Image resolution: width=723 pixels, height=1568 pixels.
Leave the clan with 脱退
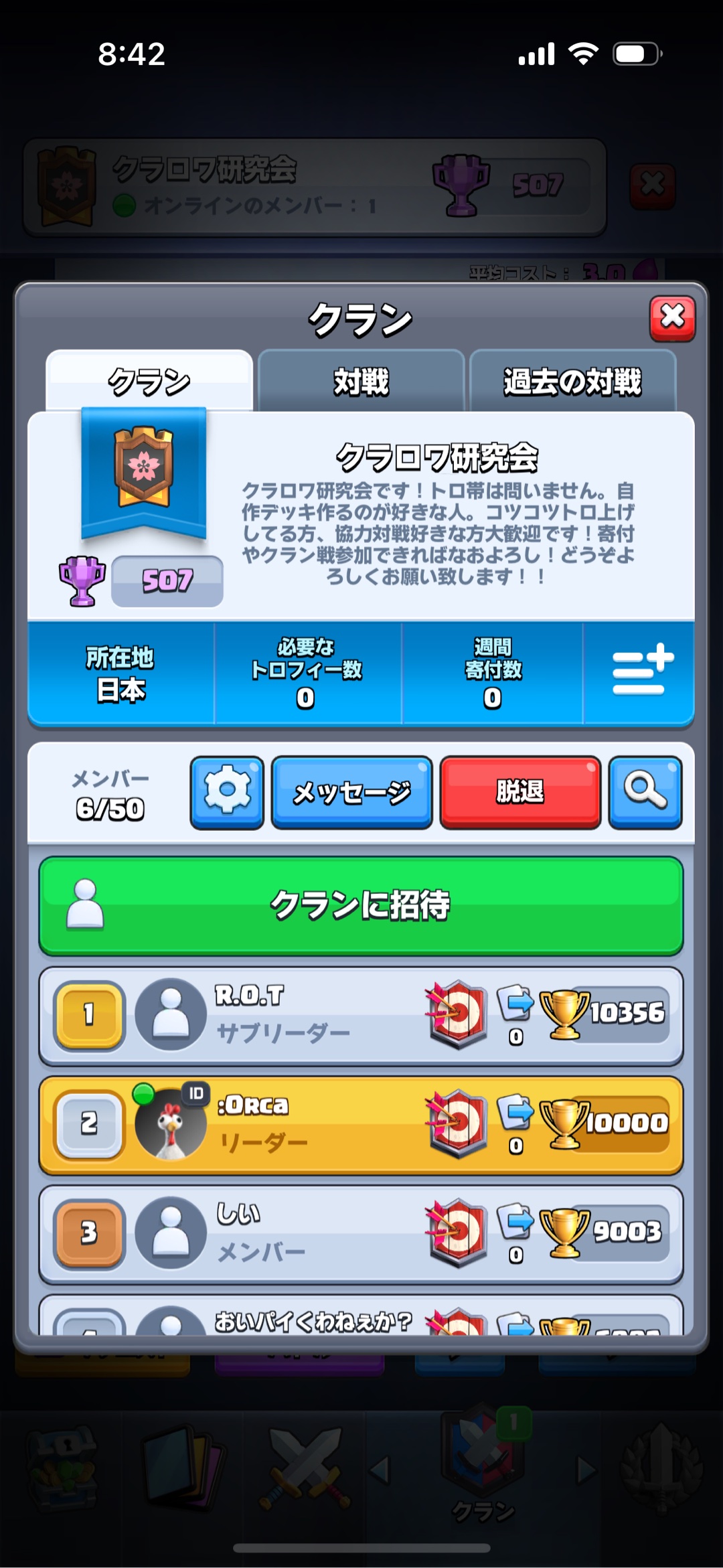520,793
